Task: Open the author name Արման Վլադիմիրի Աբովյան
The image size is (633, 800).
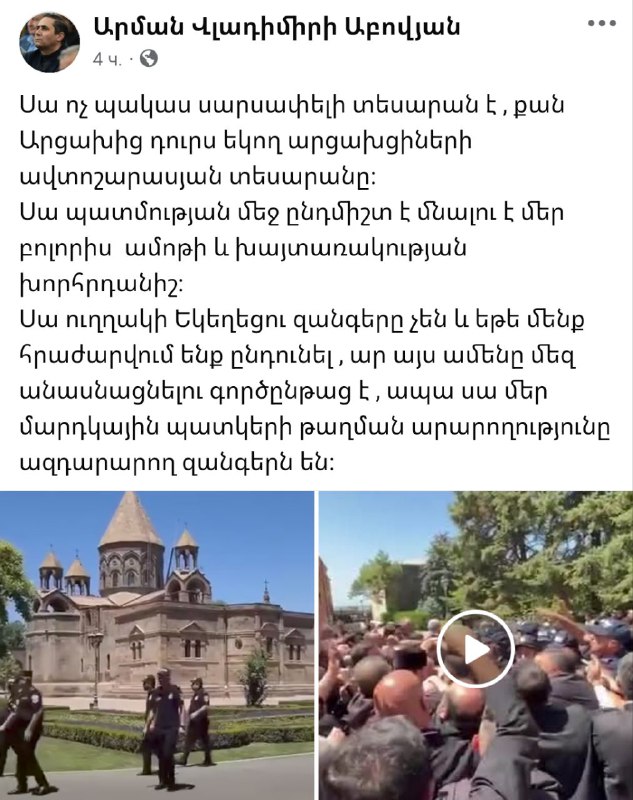Action: (277, 27)
